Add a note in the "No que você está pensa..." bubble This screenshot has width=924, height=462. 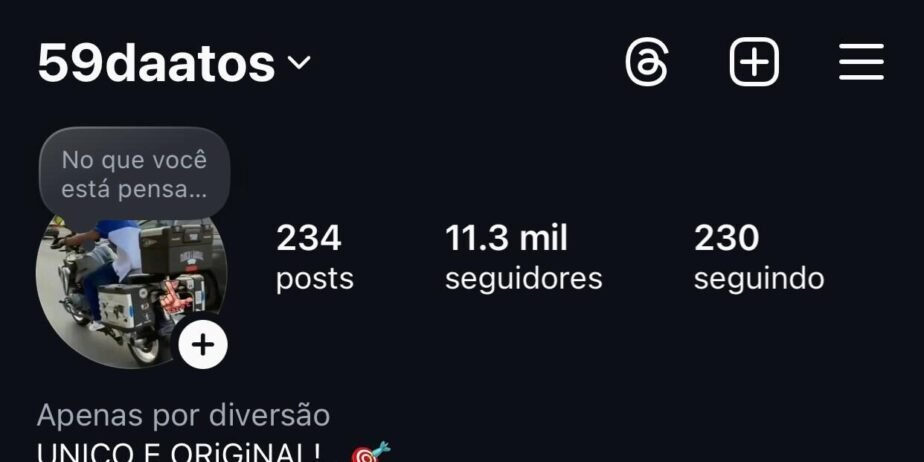tap(134, 174)
